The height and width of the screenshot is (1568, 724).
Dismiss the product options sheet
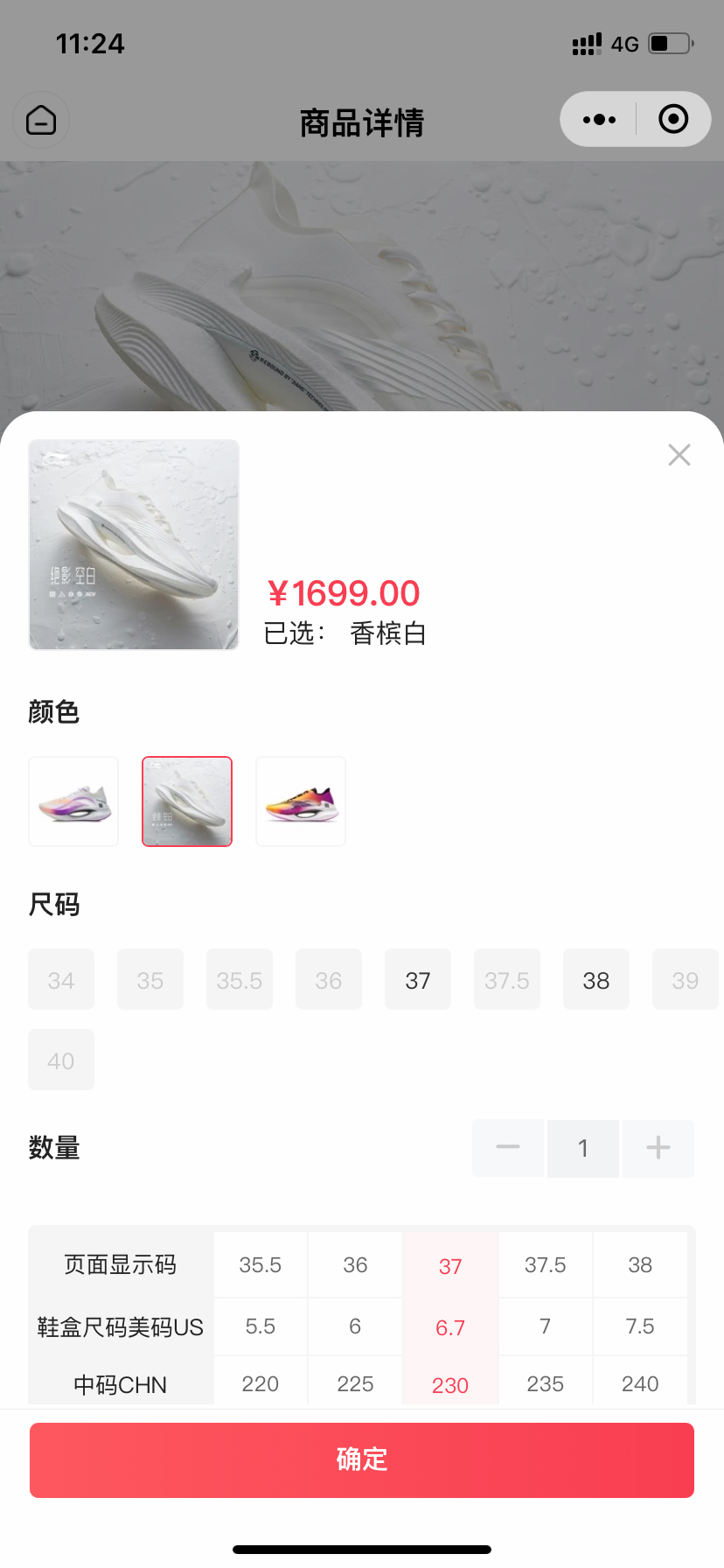[679, 455]
